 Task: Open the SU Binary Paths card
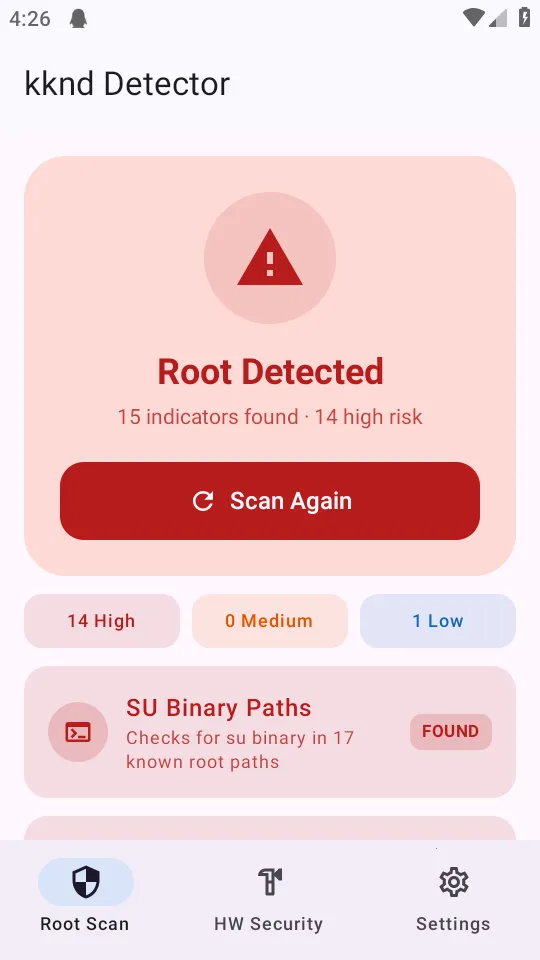270,732
